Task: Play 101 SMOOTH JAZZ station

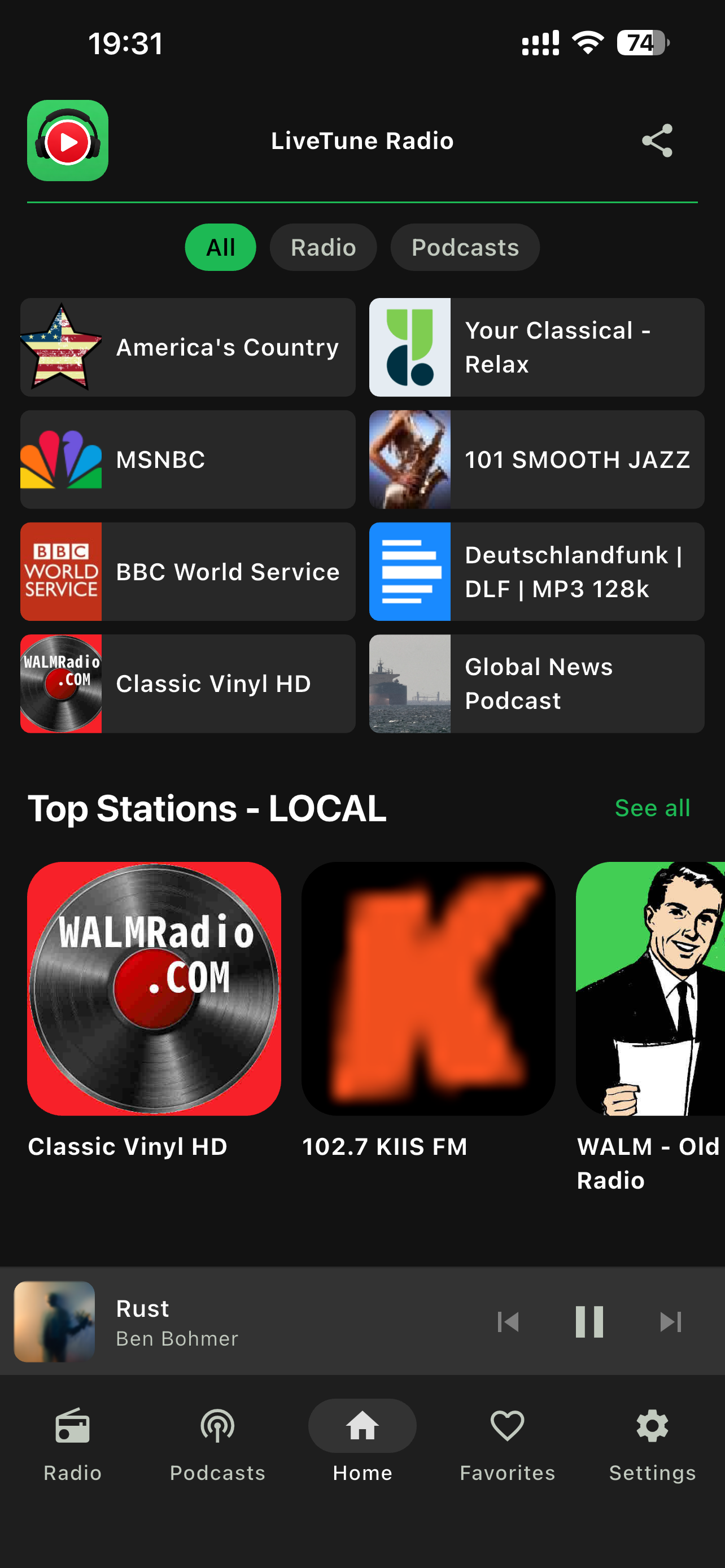Action: (x=537, y=459)
